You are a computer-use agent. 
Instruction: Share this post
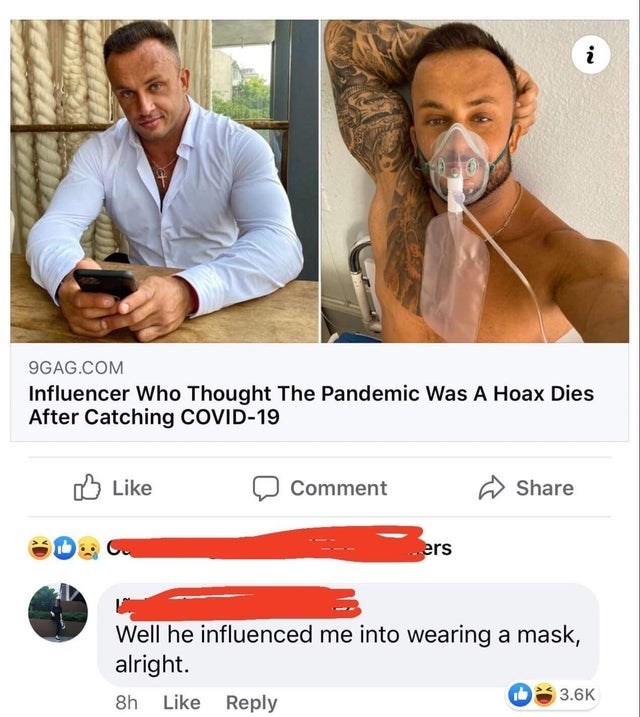[529, 488]
